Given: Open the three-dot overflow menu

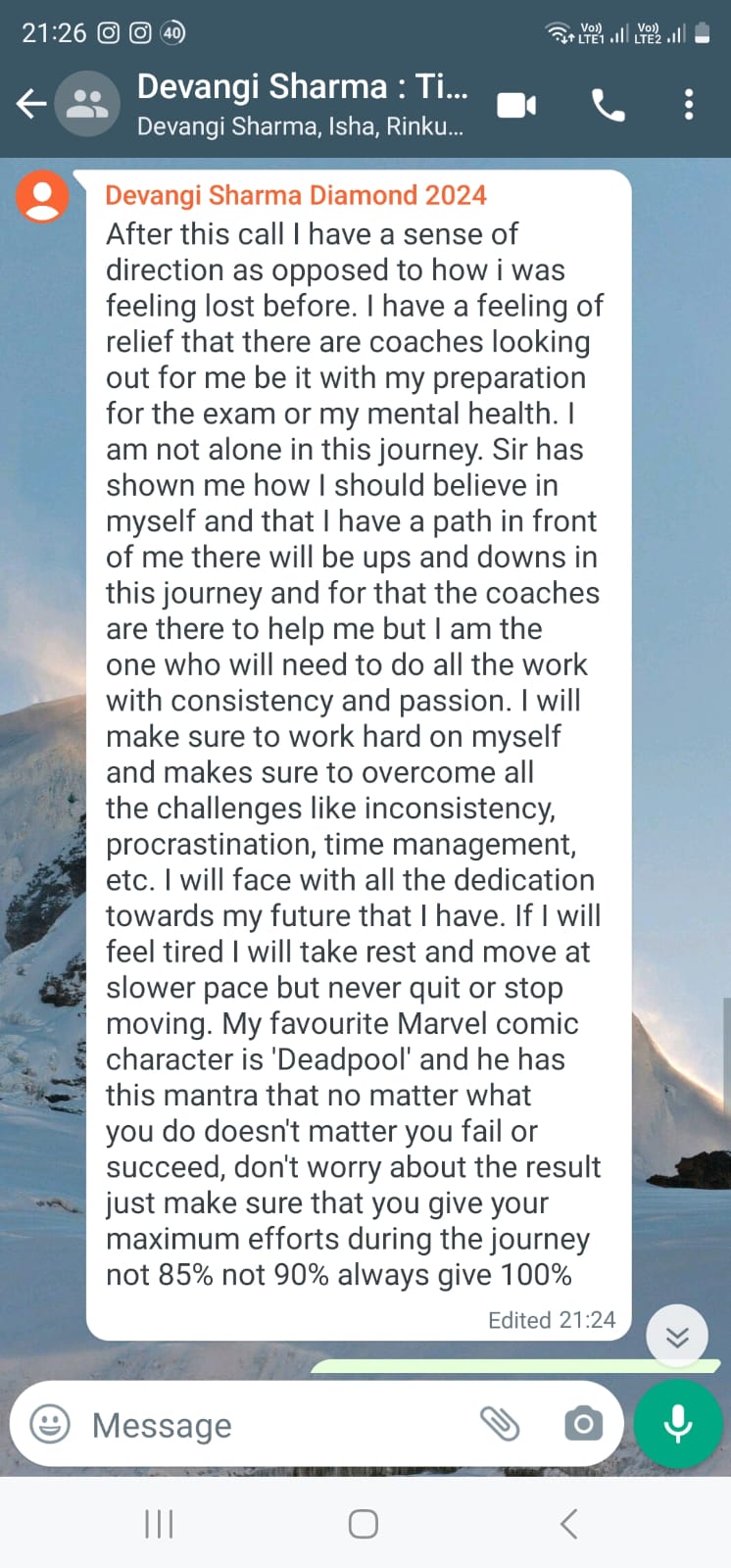Looking at the screenshot, I should [x=689, y=104].
